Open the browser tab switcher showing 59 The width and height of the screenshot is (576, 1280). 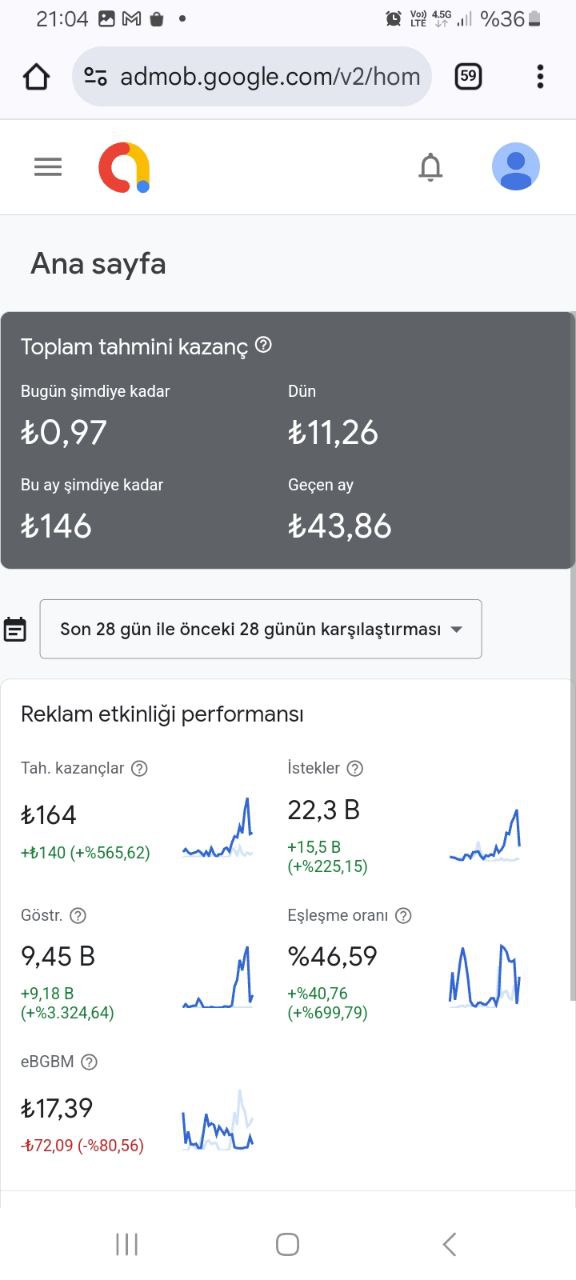[x=468, y=76]
